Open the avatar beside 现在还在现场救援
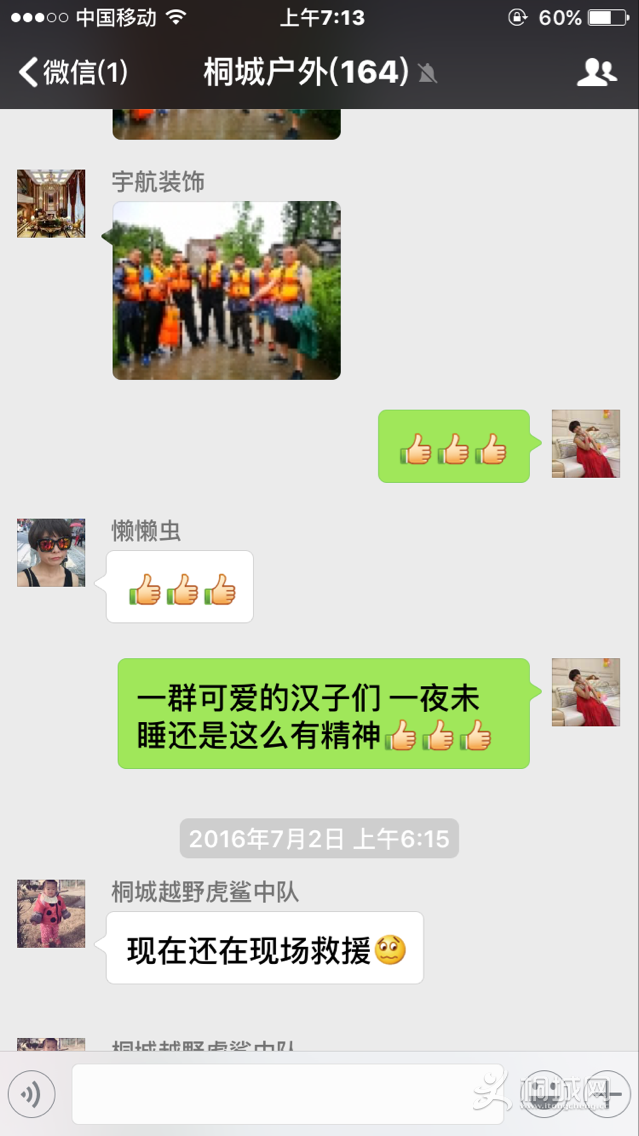This screenshot has width=639, height=1136. coord(51,913)
